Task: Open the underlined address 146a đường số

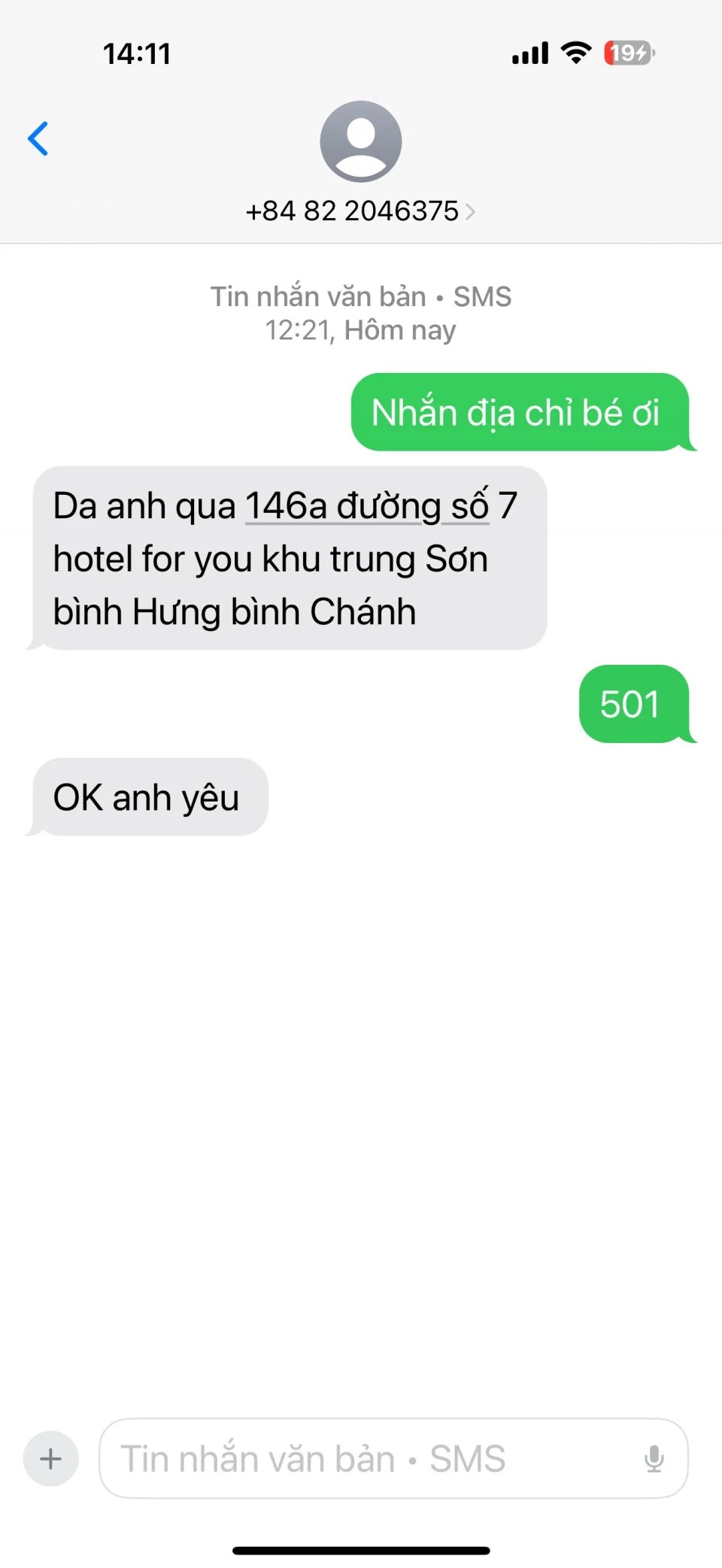Action: pos(367,506)
